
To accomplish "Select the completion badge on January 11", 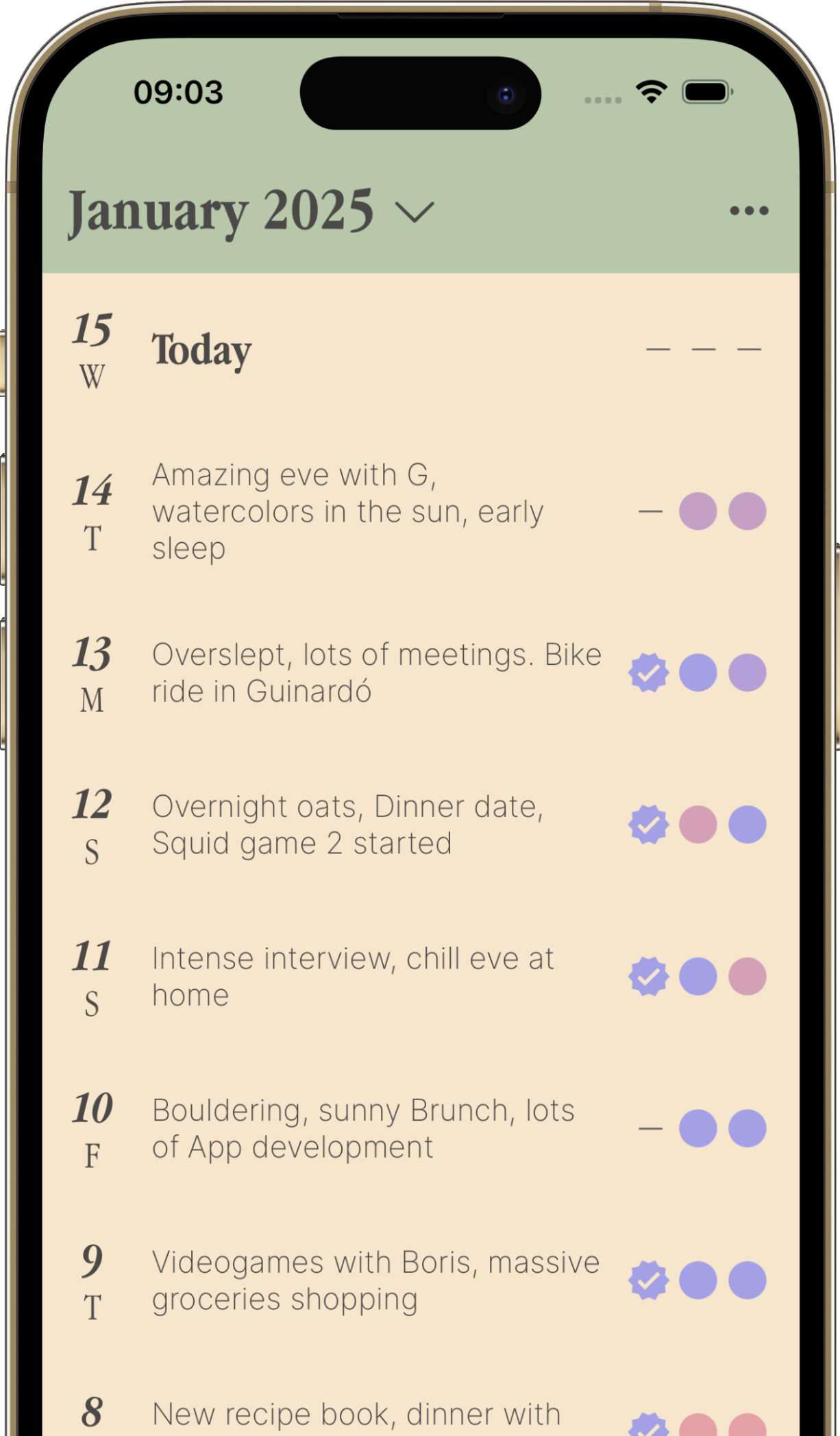I will 648,976.
